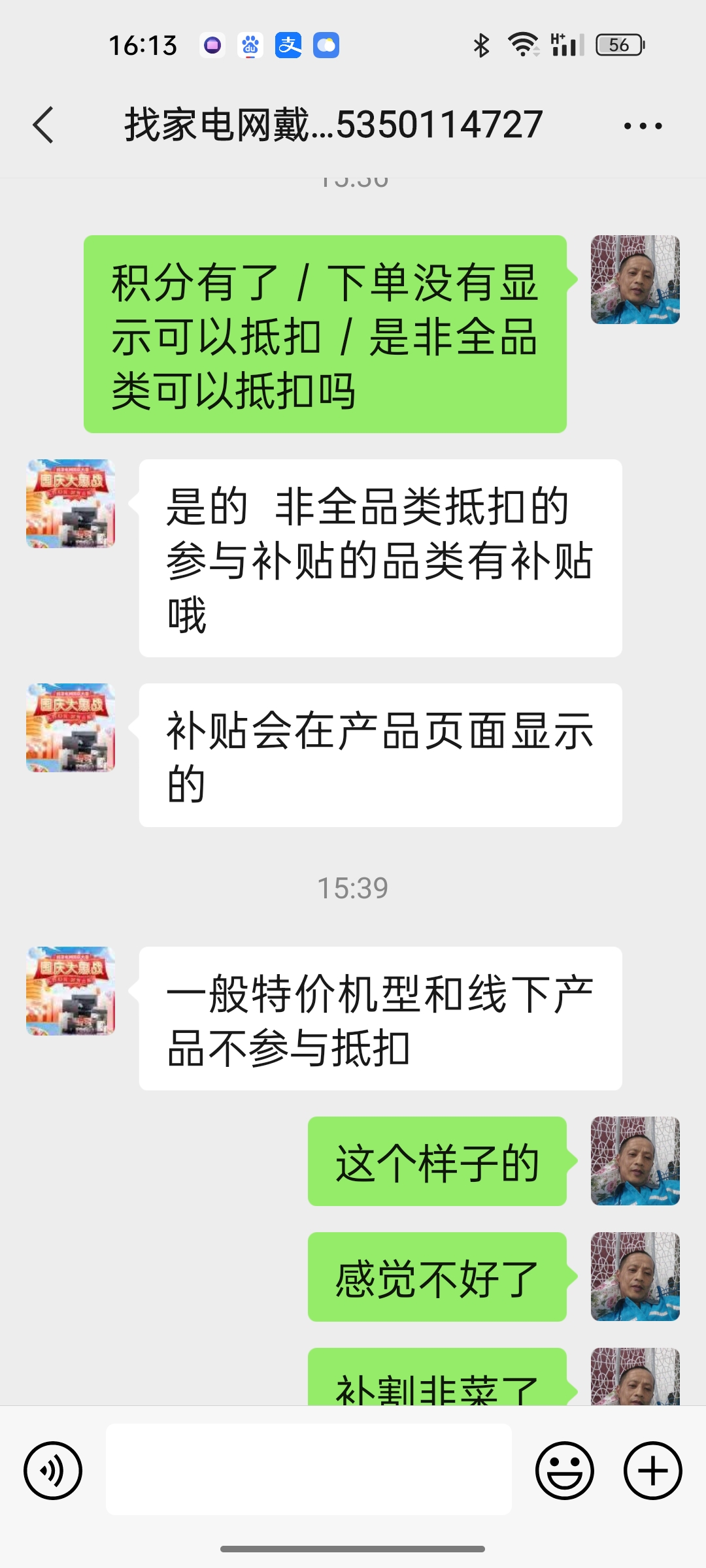
Task: Go back to the chat list
Action: [43, 125]
